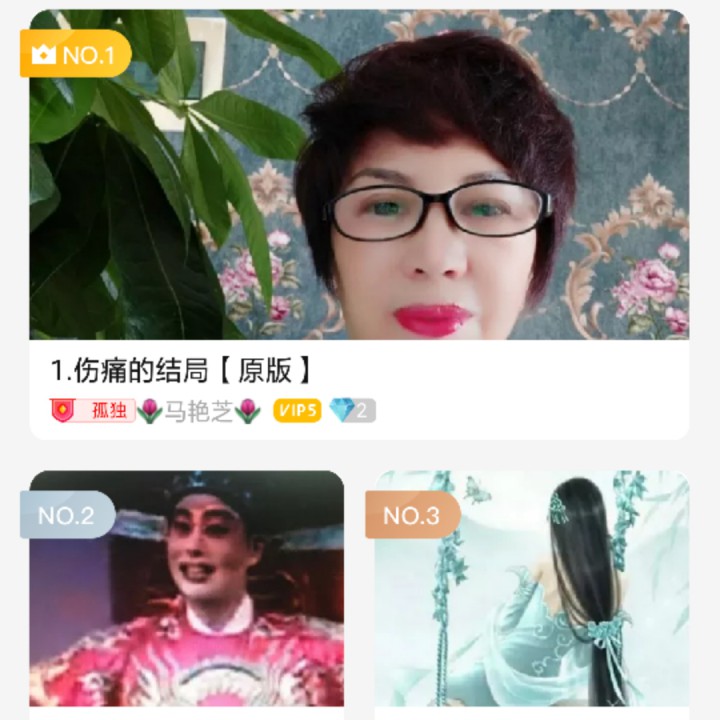
Task: View 马艳芝's profile
Action: pyautogui.click(x=198, y=411)
